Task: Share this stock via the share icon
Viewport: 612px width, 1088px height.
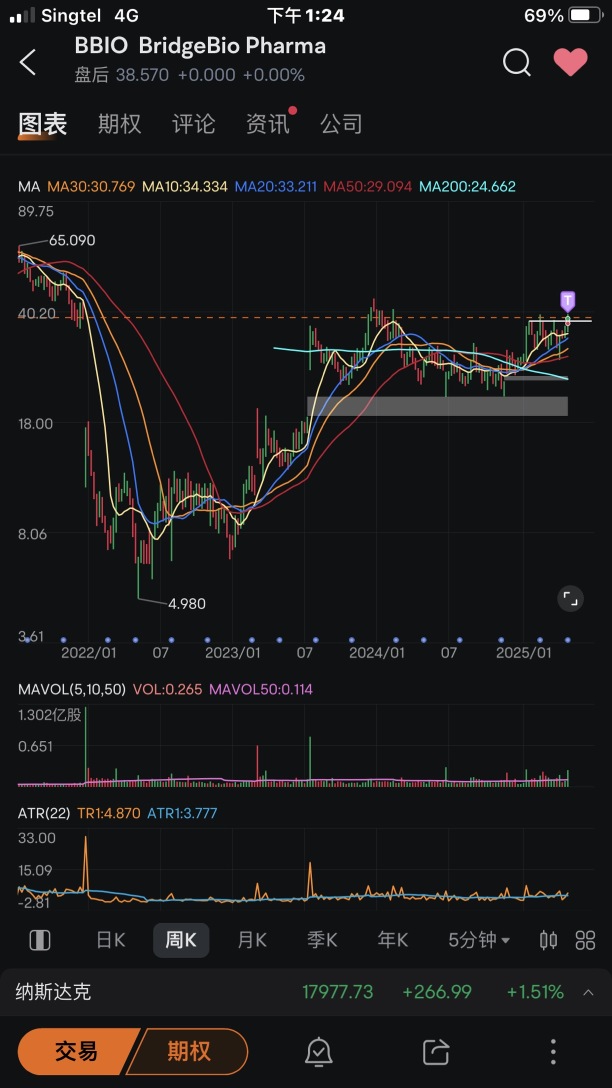Action: [436, 1051]
